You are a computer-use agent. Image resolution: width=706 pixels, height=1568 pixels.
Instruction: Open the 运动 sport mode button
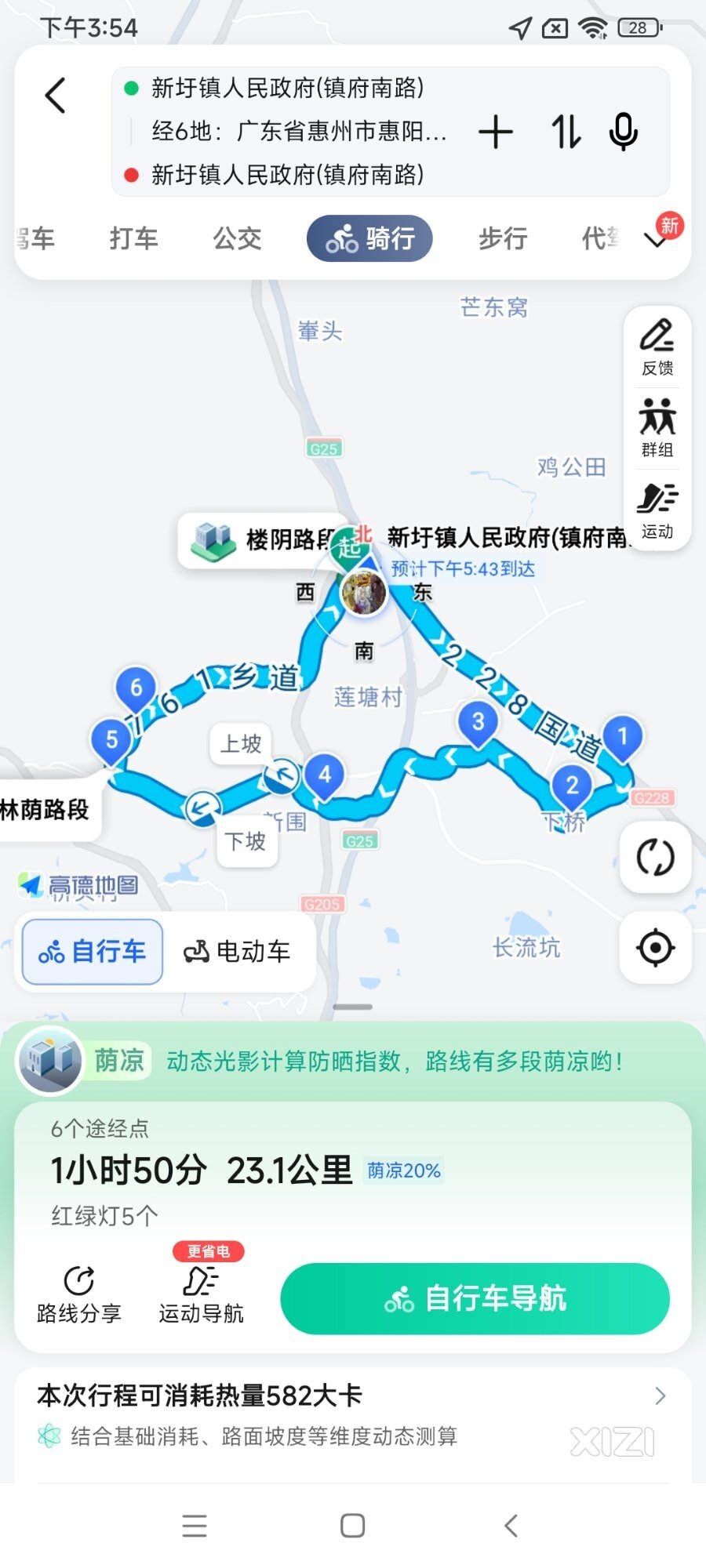pos(657,510)
